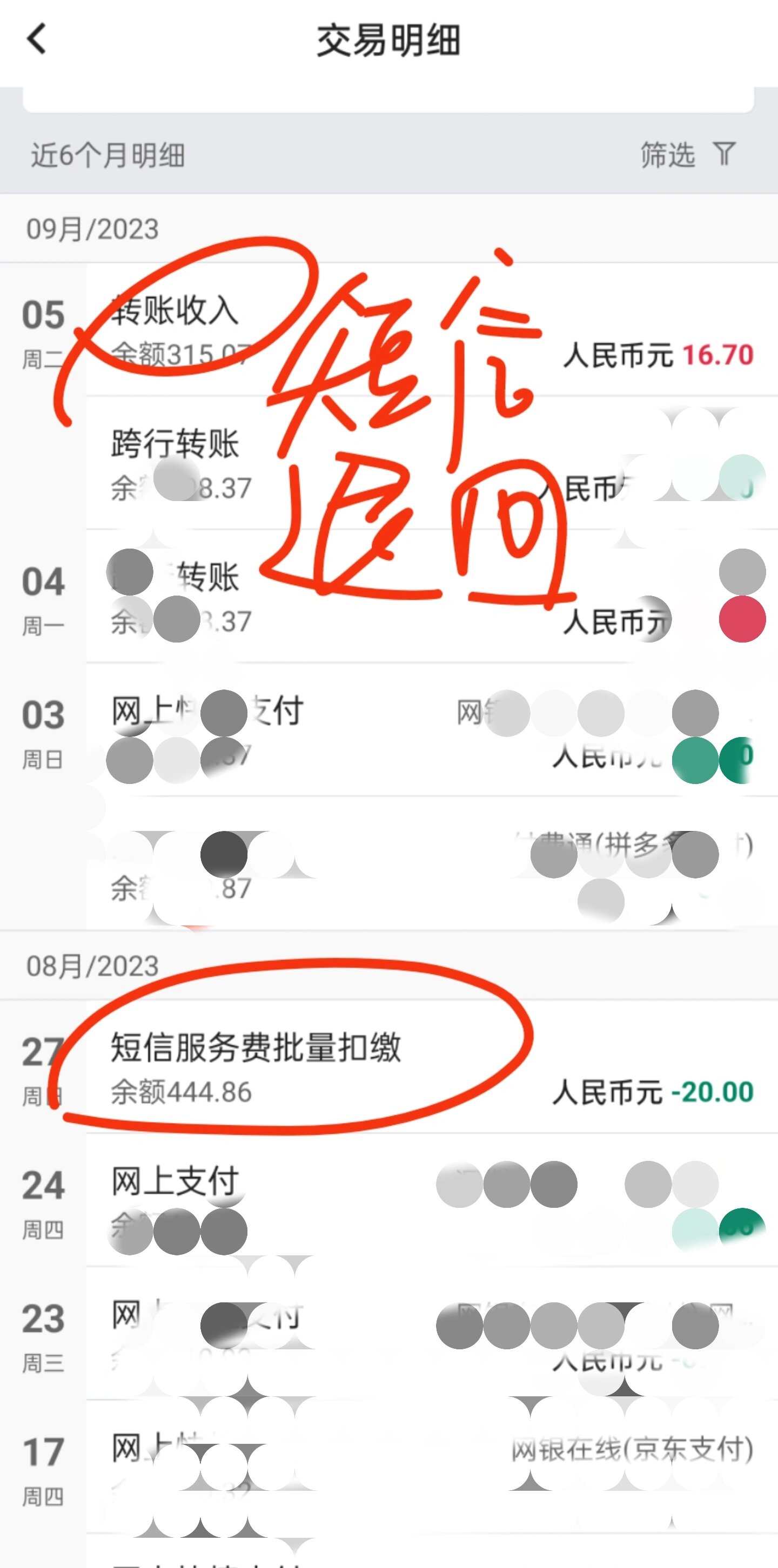Viewport: 778px width, 1568px height.
Task: Tap the 筛选 filter control
Action: point(667,155)
